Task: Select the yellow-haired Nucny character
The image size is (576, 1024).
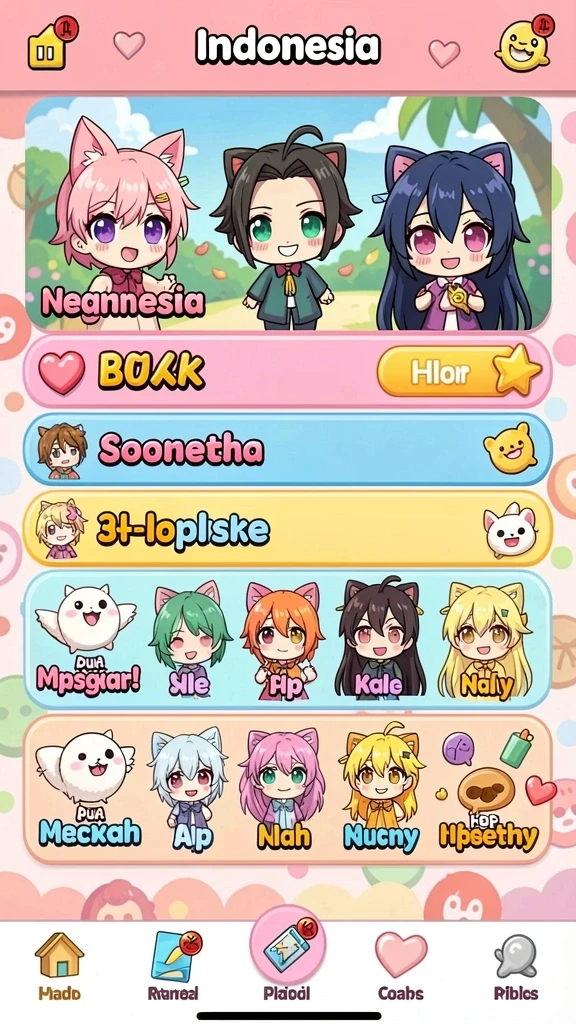Action: point(381,788)
